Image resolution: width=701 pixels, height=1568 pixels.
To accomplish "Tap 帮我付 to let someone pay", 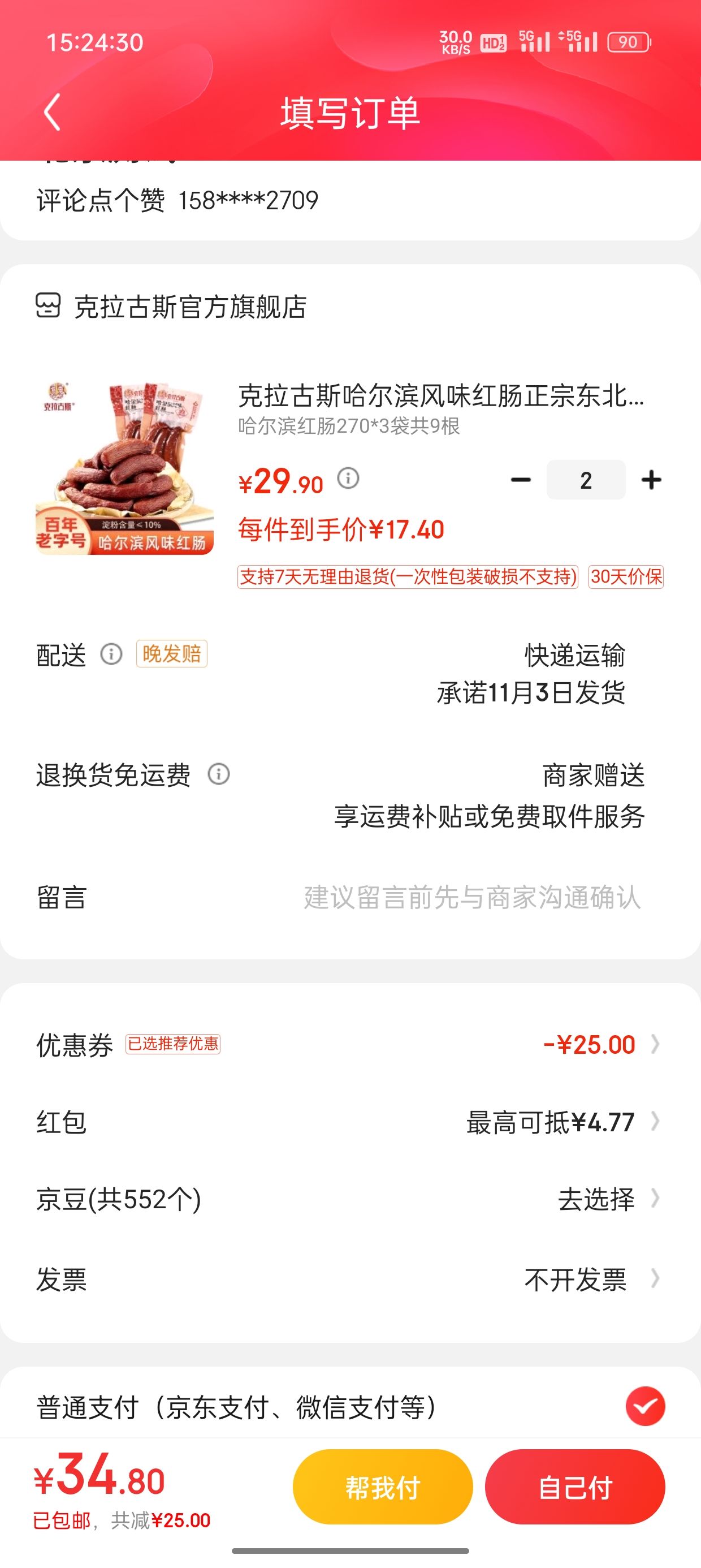I will [x=383, y=1487].
